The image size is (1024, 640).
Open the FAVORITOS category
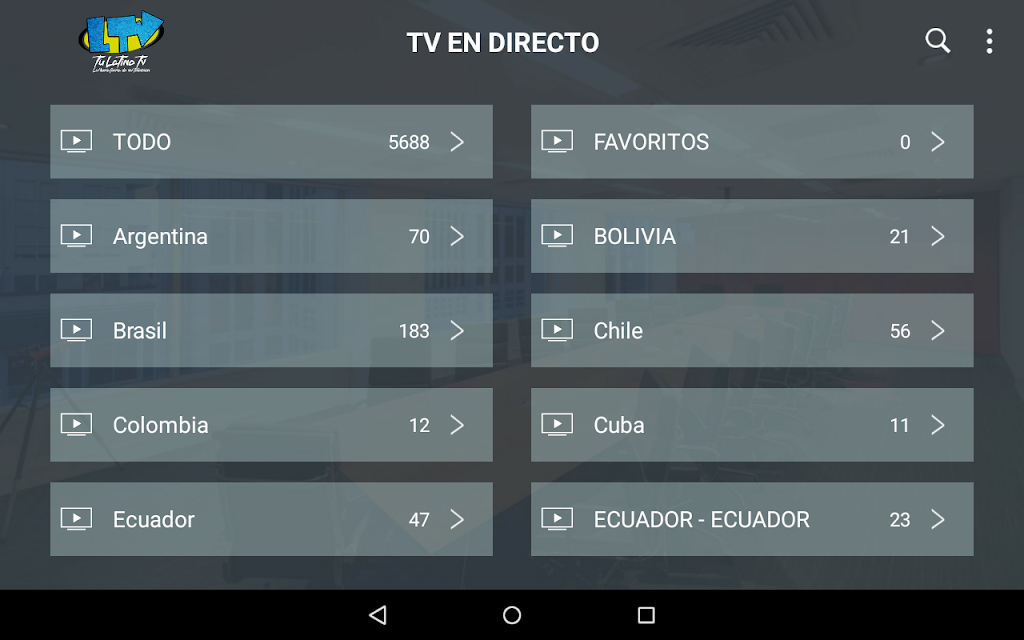click(x=751, y=142)
